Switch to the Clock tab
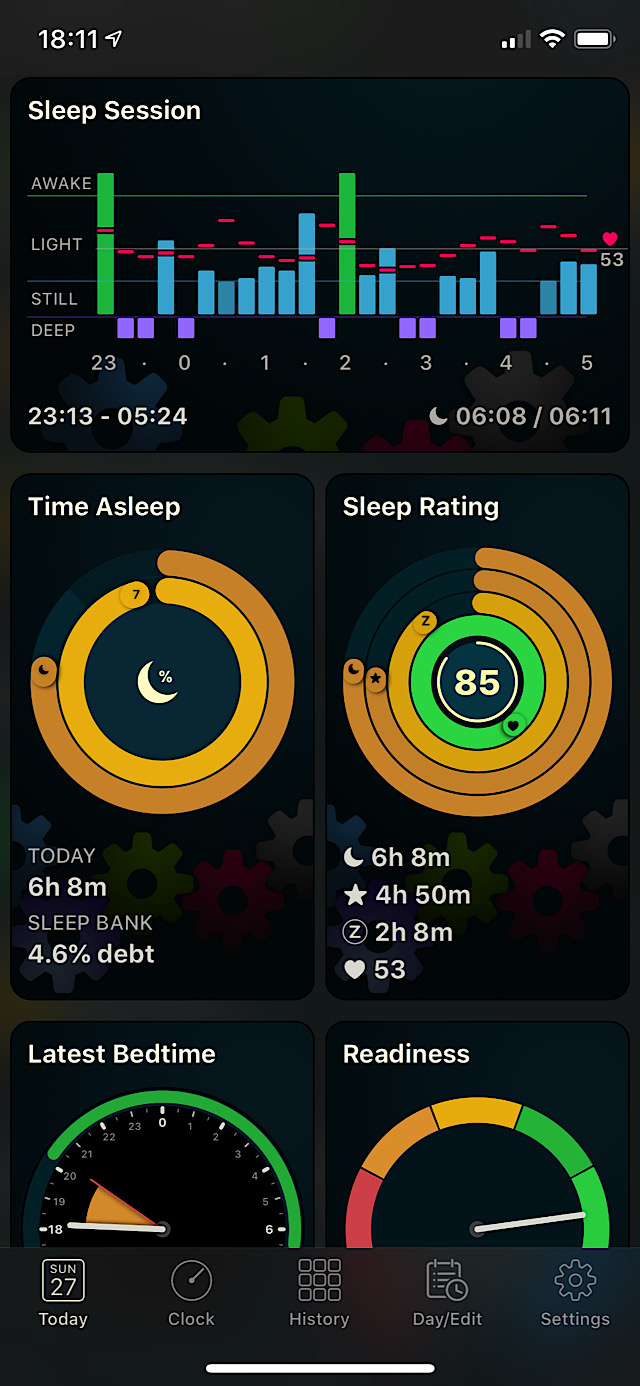Screen dimensions: 640x1386 191,1293
